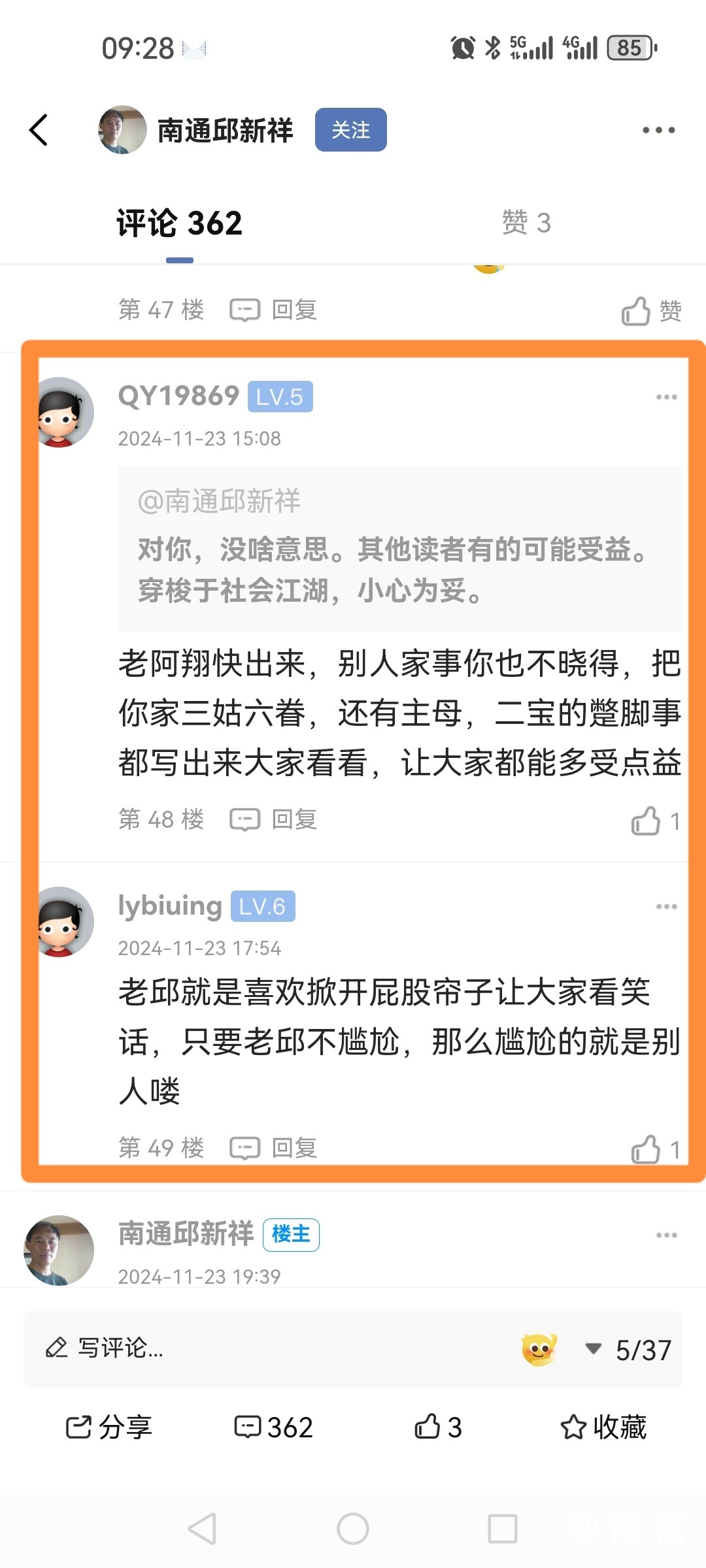
Task: Follow 南通邱新祥 with the 关注 button
Action: click(x=350, y=130)
